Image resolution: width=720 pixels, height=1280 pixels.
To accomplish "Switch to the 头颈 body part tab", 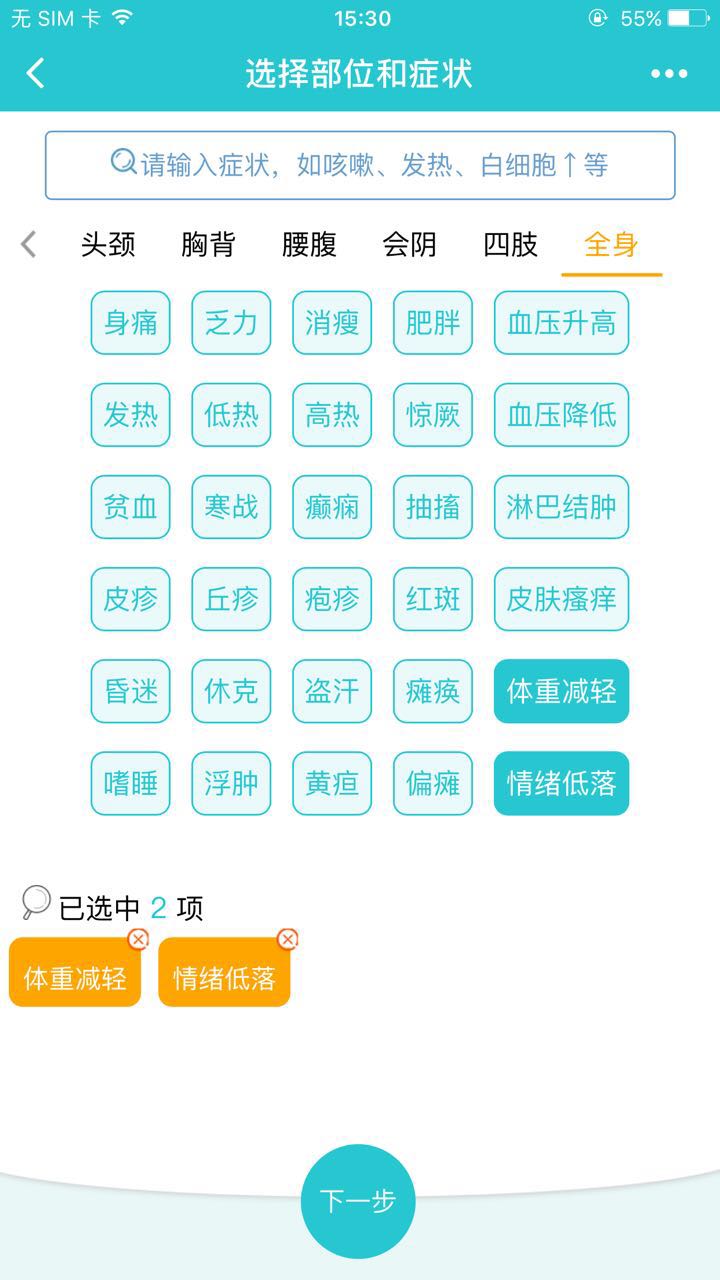I will (x=108, y=244).
